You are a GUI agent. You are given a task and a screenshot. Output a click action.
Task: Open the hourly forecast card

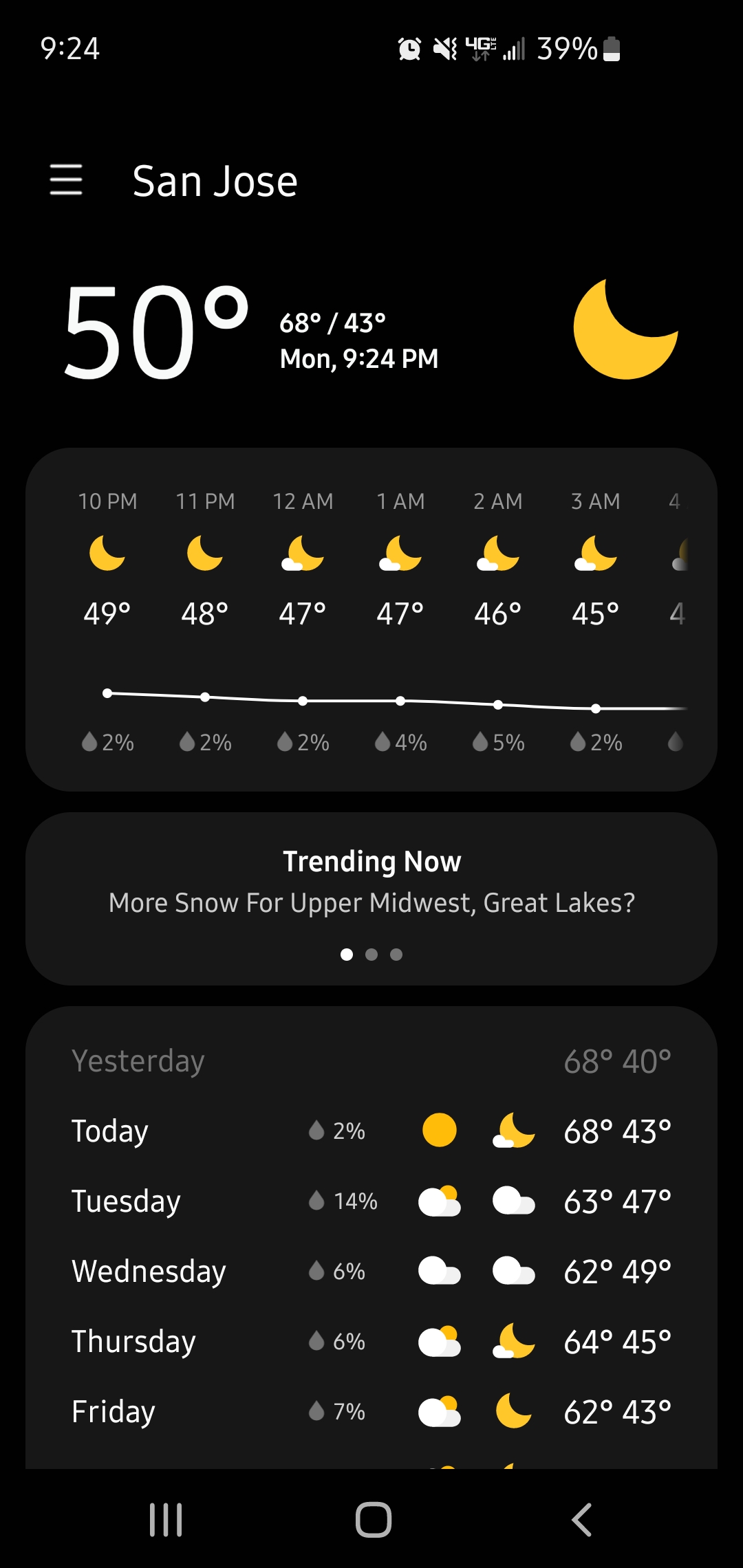(x=371, y=620)
